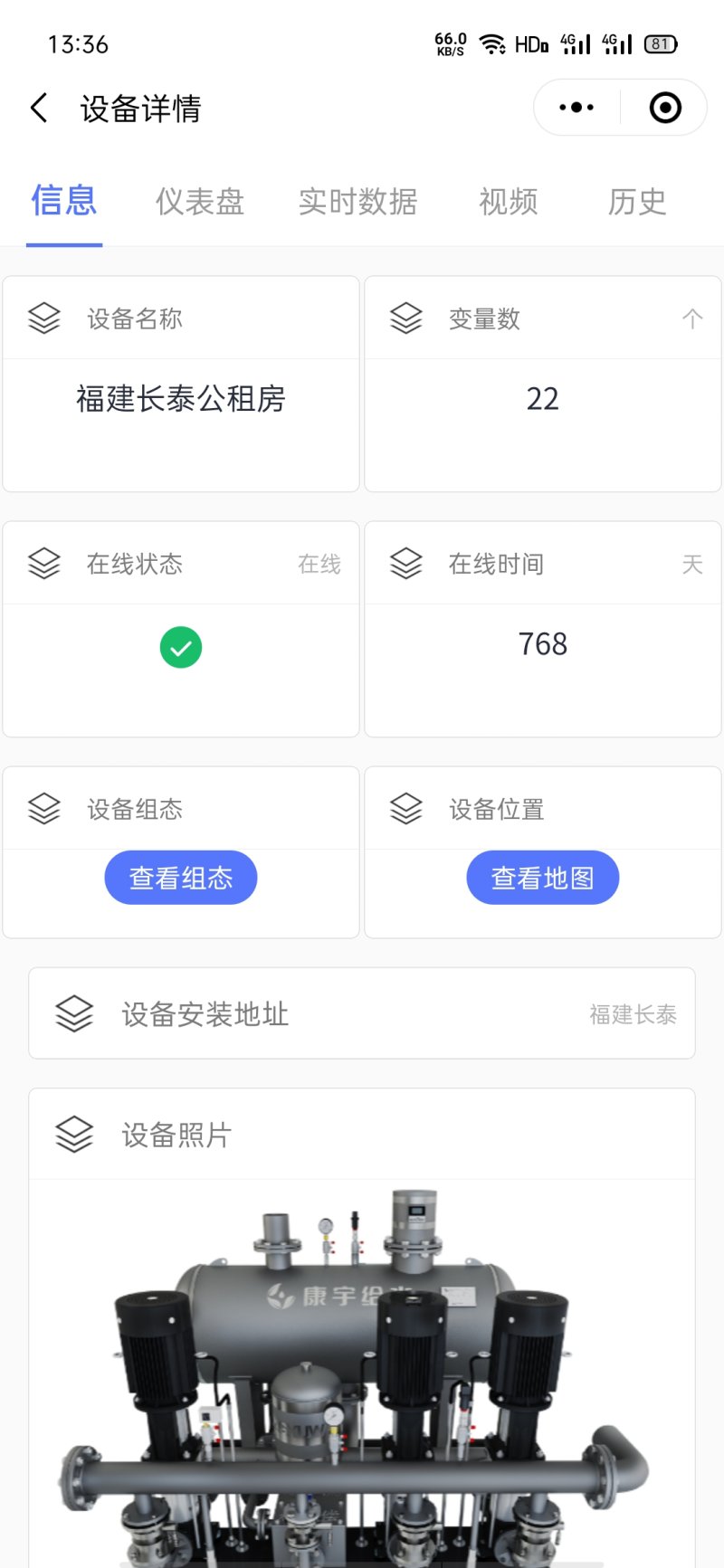Image resolution: width=724 pixels, height=1568 pixels.
Task: Tap the 查看组态 button
Action: coord(181,878)
